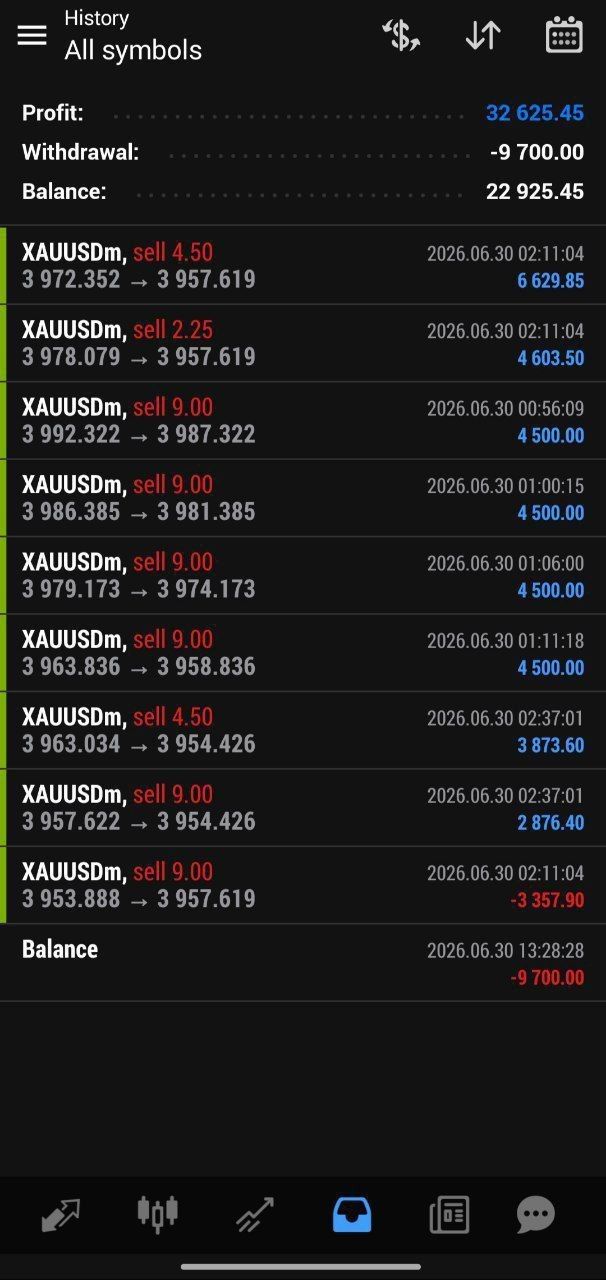Open the losing trade of -3 357.90
Screen dimensions: 606x1280
coord(303,885)
